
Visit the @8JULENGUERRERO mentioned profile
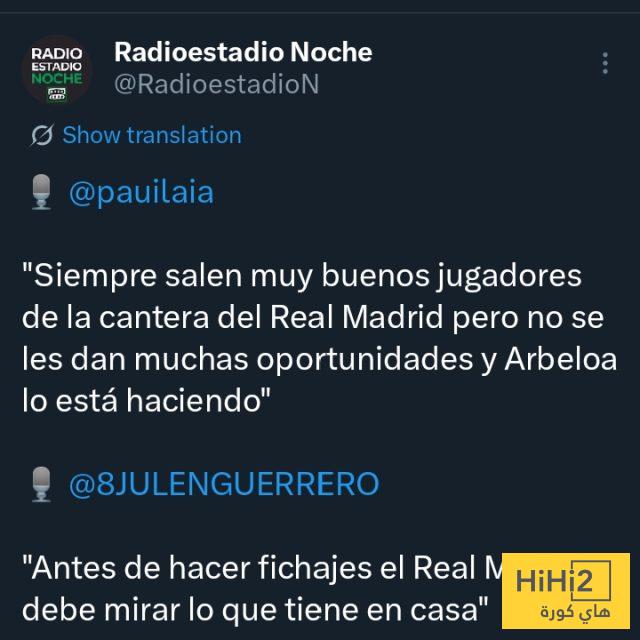click(x=223, y=484)
